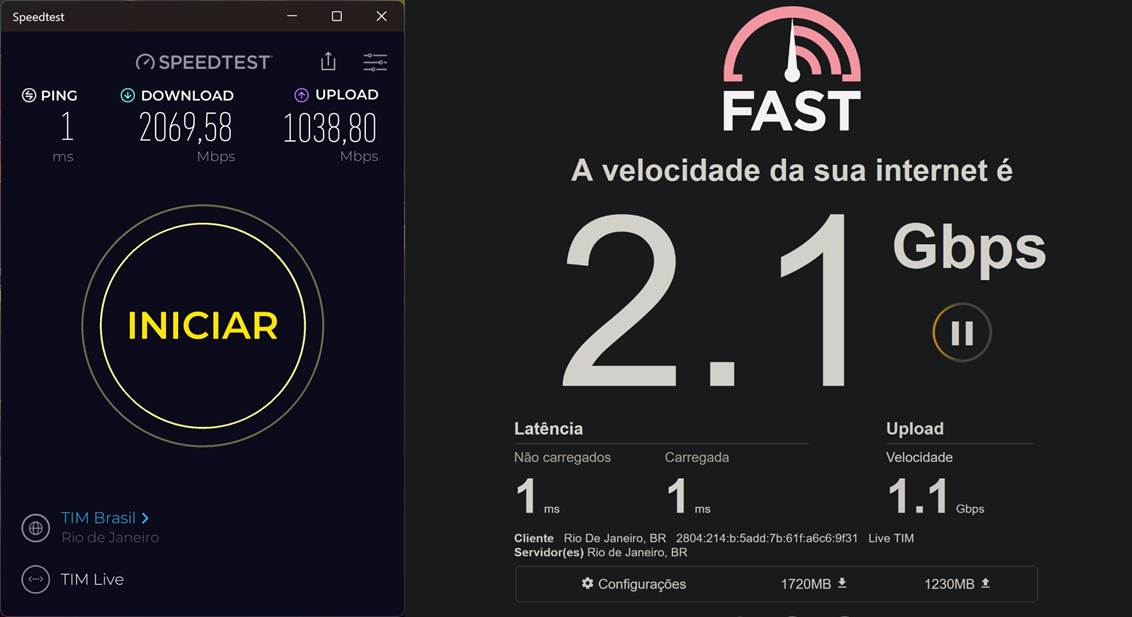Open Configurações on the Fast page

pos(634,584)
